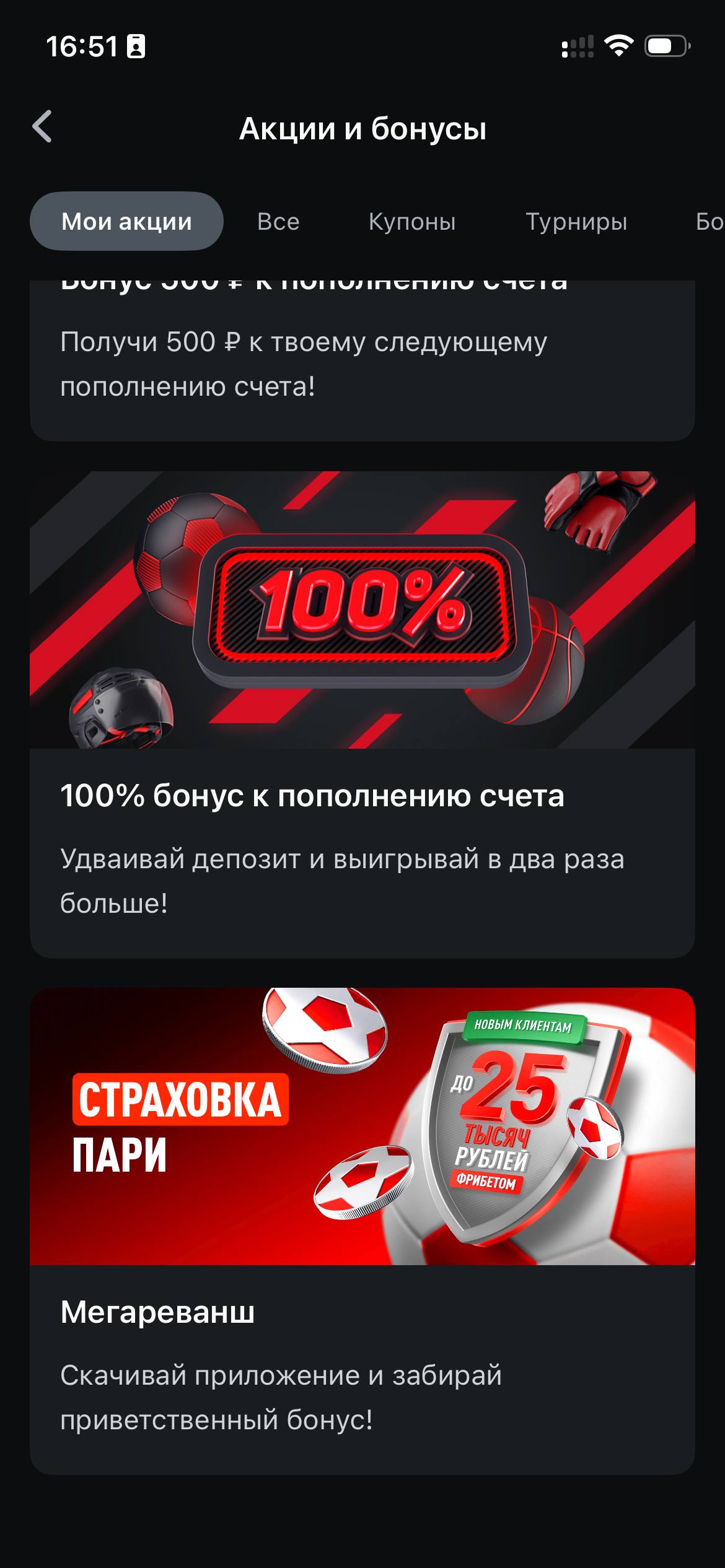Switch to the Все tab
The height and width of the screenshot is (1568, 725).
(278, 222)
